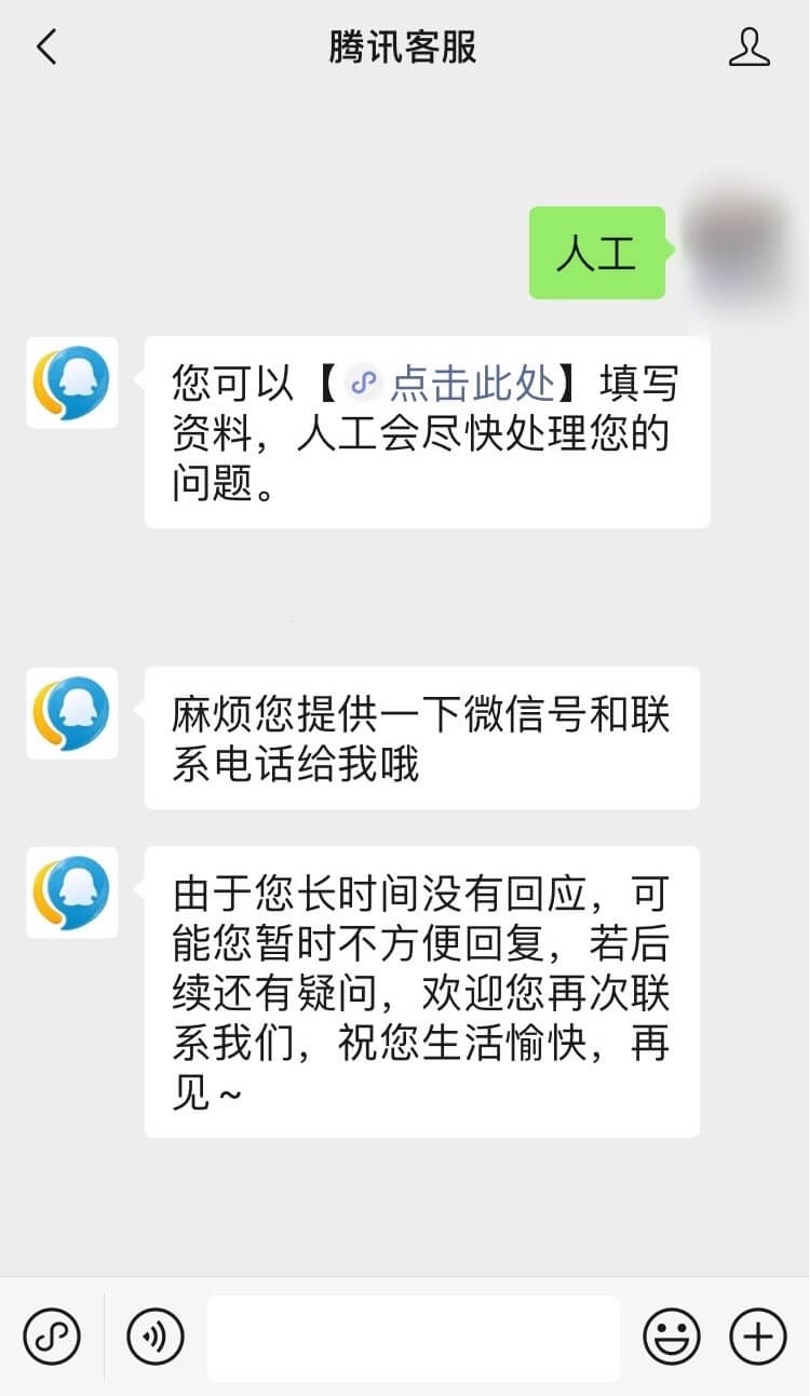Open the 腾讯客服 account profile icon

(749, 47)
